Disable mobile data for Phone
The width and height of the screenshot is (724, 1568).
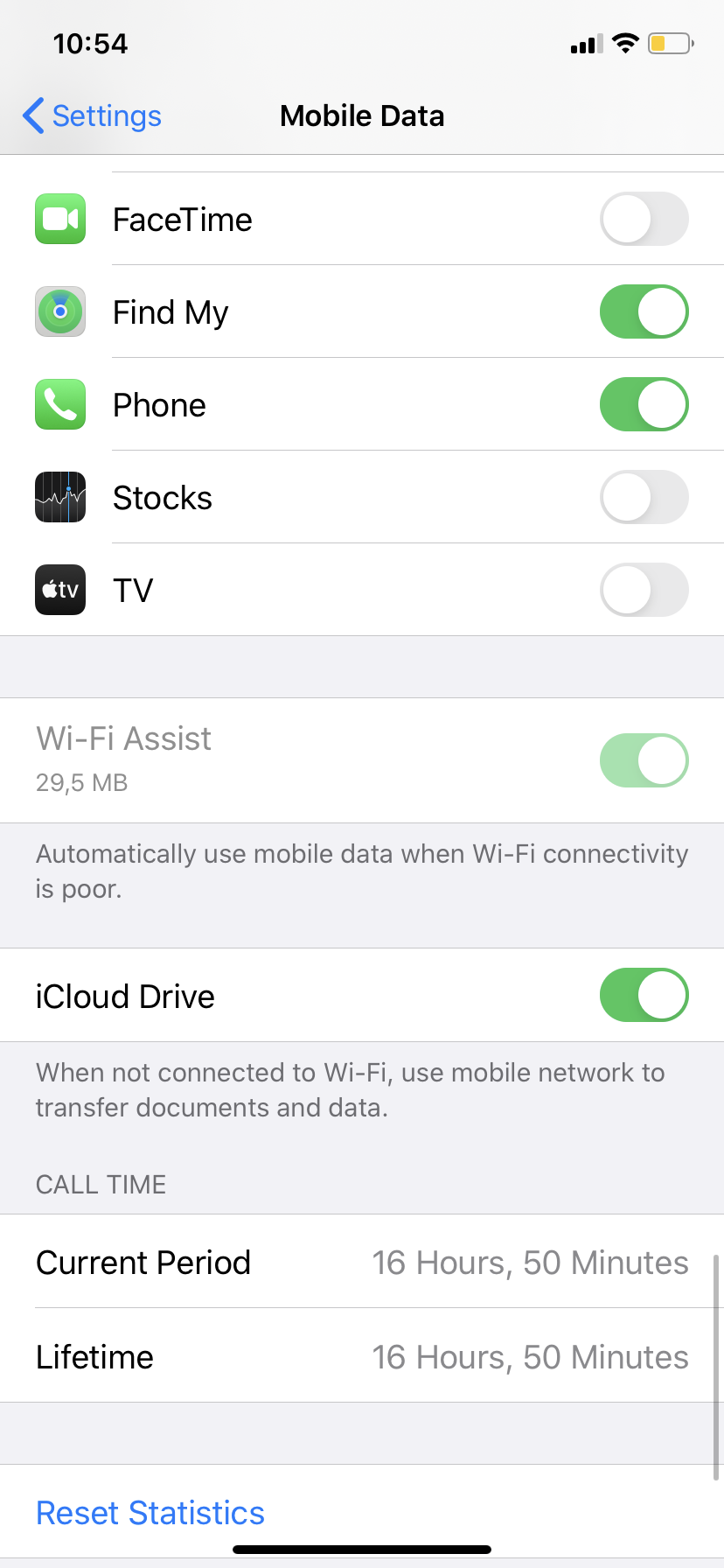(644, 404)
